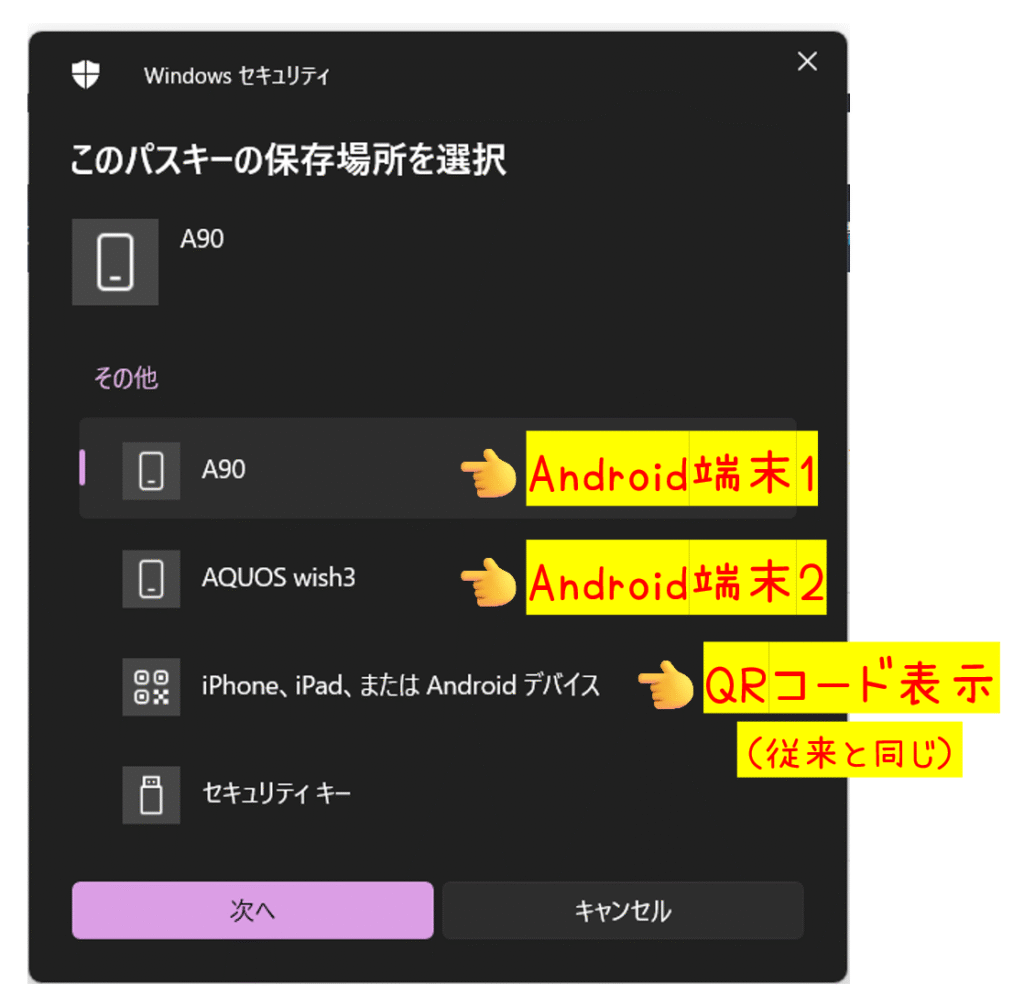Tap the キャンセル button
Image resolution: width=1024 pixels, height=1005 pixels.
coord(622,910)
